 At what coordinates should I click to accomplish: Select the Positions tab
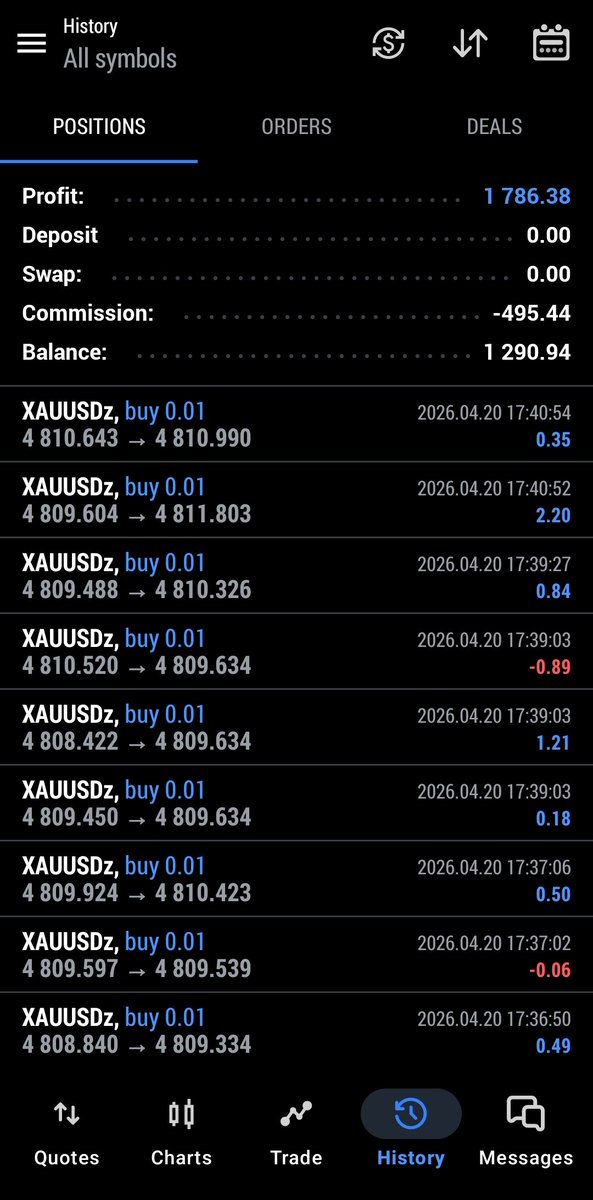point(99,127)
